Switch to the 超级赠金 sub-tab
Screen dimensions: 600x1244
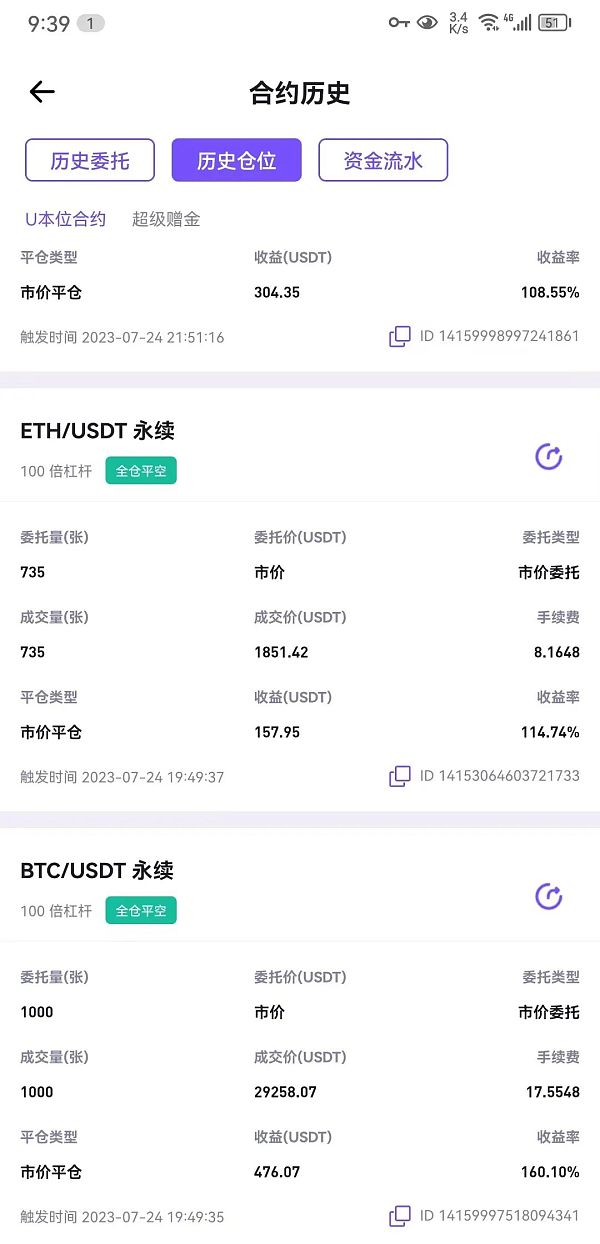[166, 219]
